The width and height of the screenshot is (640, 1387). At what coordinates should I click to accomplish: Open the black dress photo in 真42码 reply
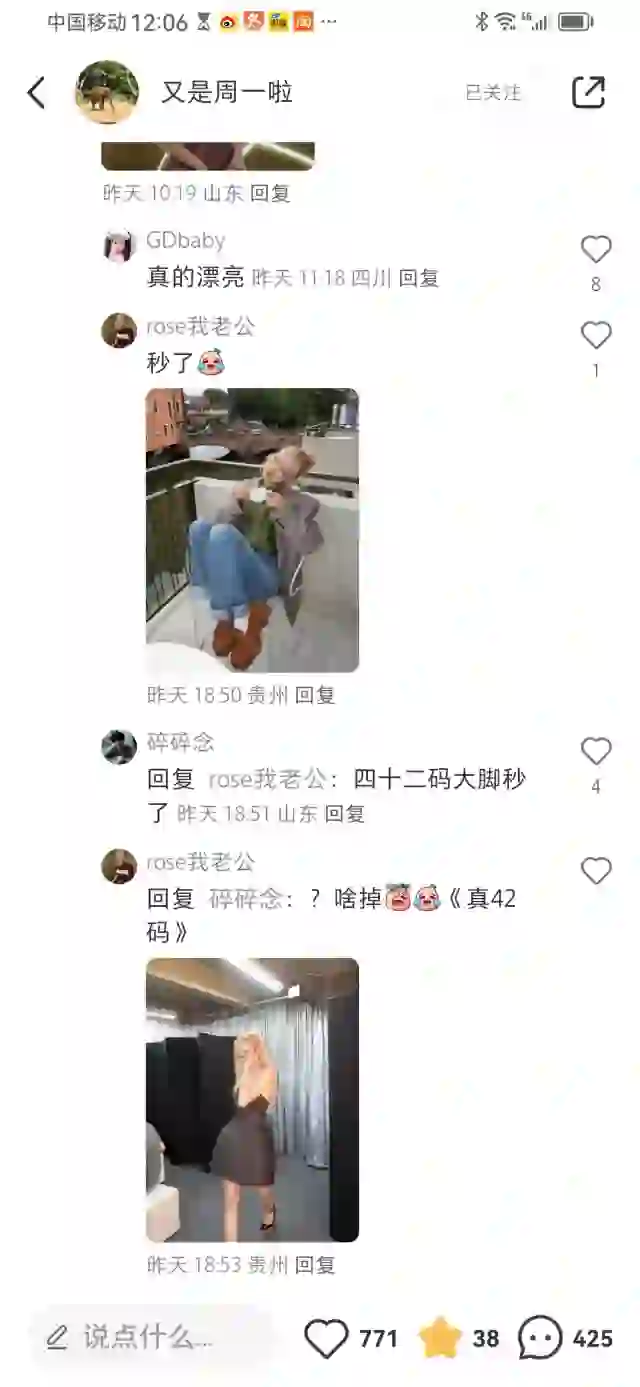point(252,1100)
